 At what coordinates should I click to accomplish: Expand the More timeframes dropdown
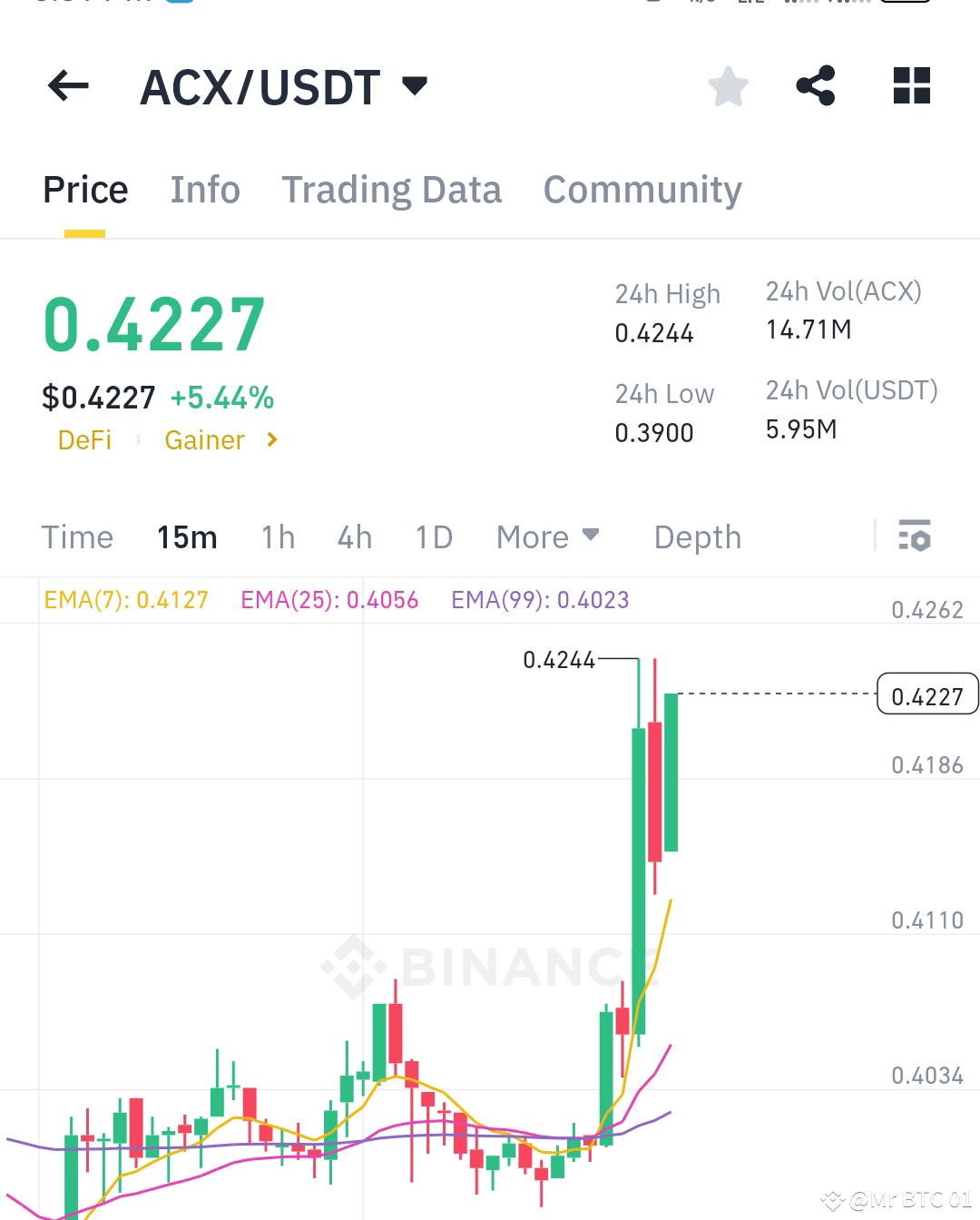pyautogui.click(x=546, y=537)
